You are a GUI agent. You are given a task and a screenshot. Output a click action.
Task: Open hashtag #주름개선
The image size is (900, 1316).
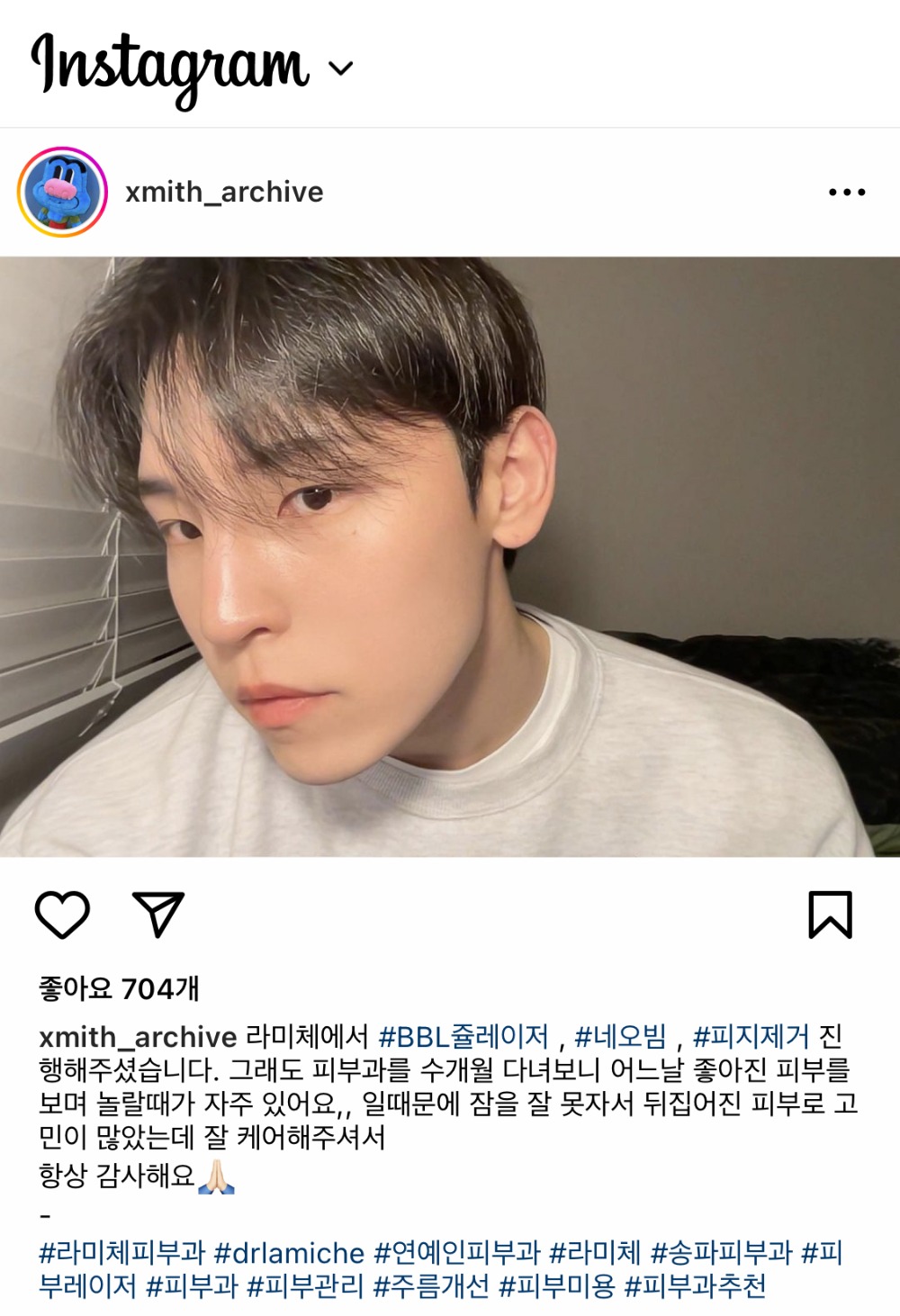pyautogui.click(x=430, y=1285)
